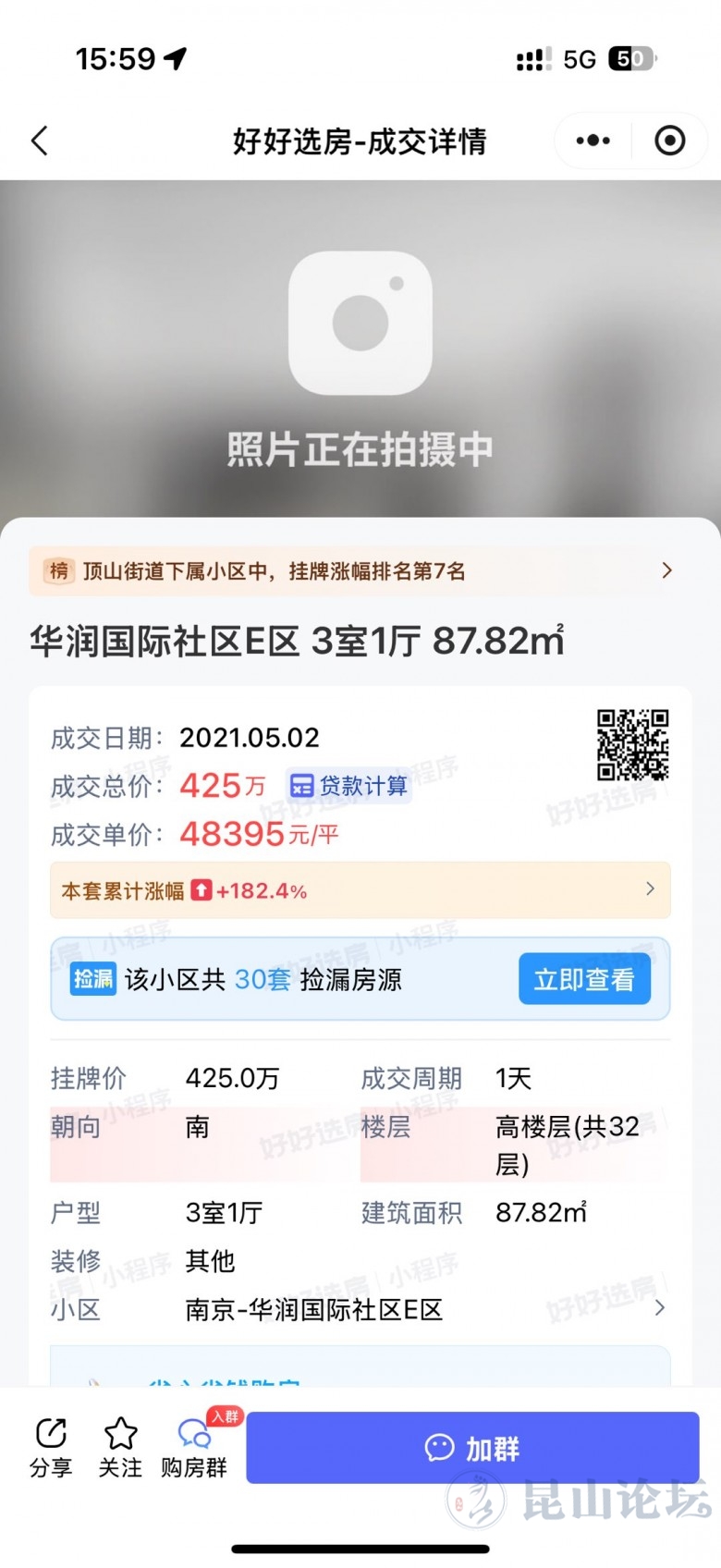721x1568 pixels.
Task: Follow this listing with 关注
Action: click(120, 1448)
